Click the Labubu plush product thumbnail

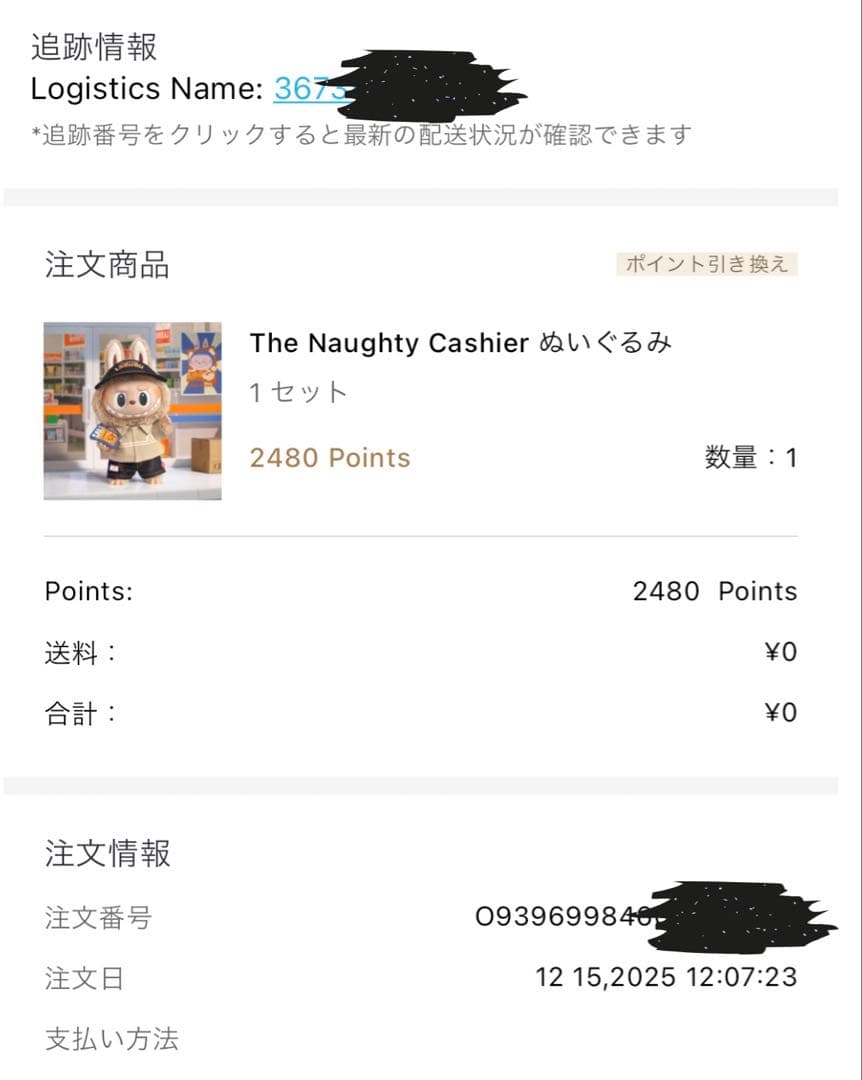coord(133,410)
